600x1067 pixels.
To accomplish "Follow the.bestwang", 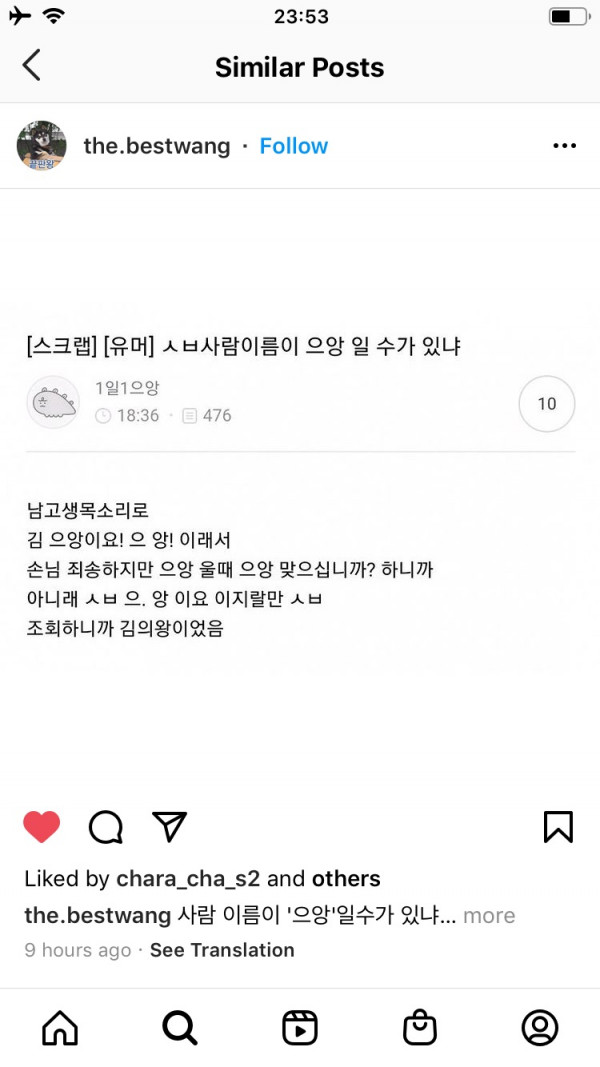I will coord(293,146).
